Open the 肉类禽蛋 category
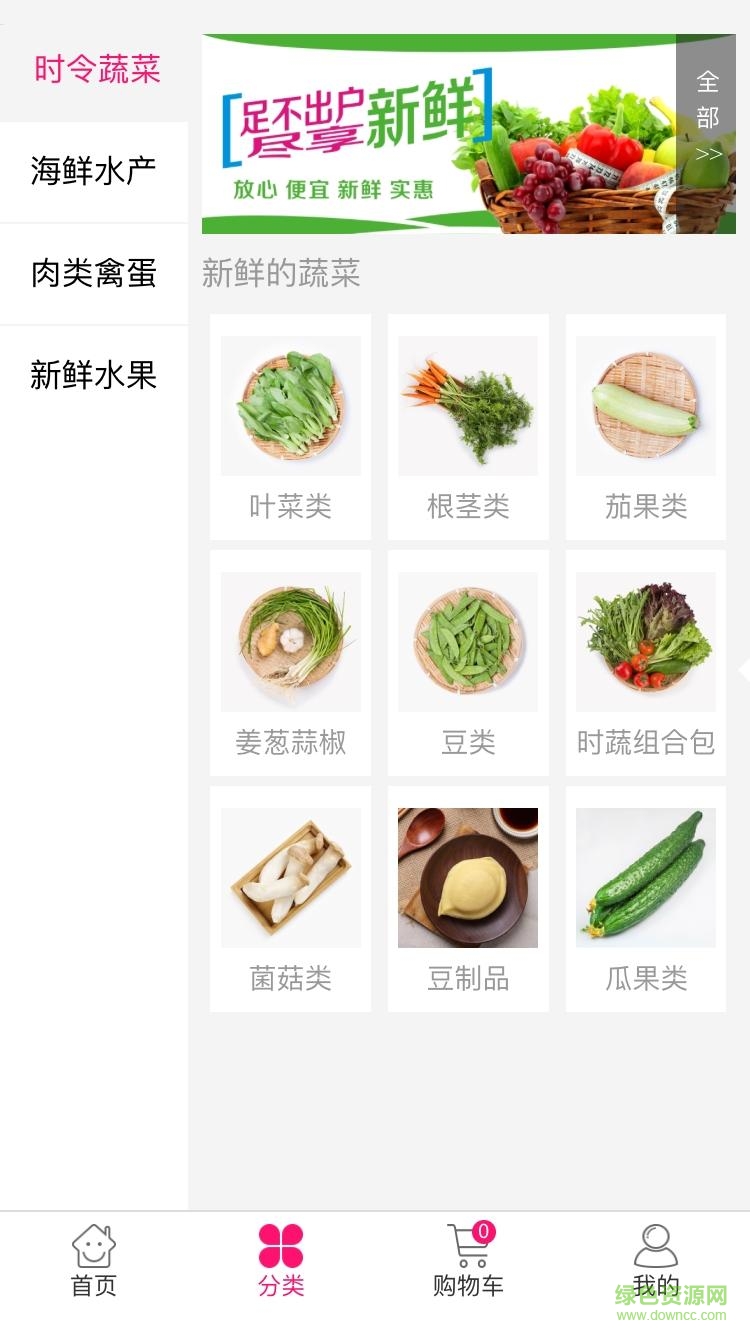750x1334 pixels. [x=94, y=274]
